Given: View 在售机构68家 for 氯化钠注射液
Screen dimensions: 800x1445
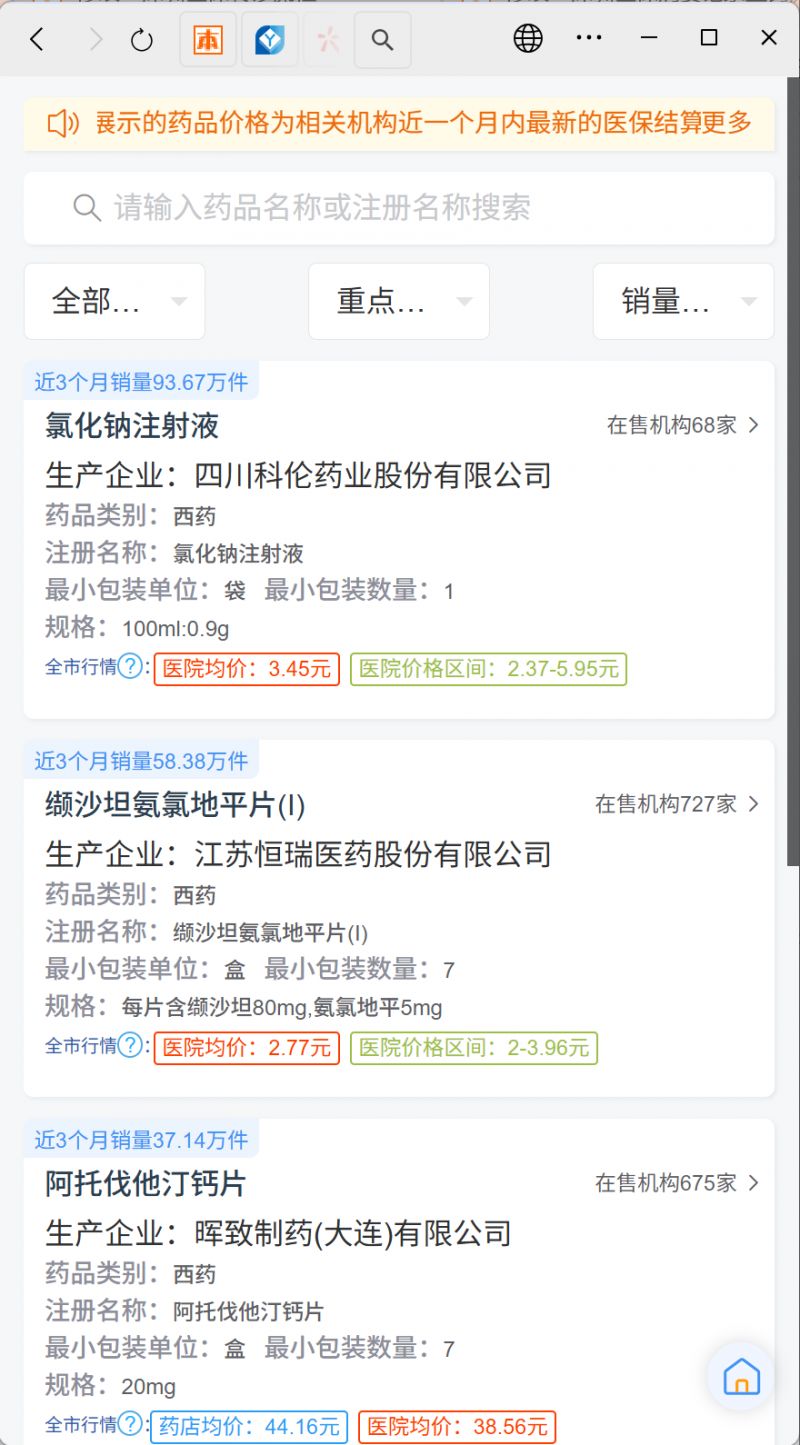Looking at the screenshot, I should [683, 425].
